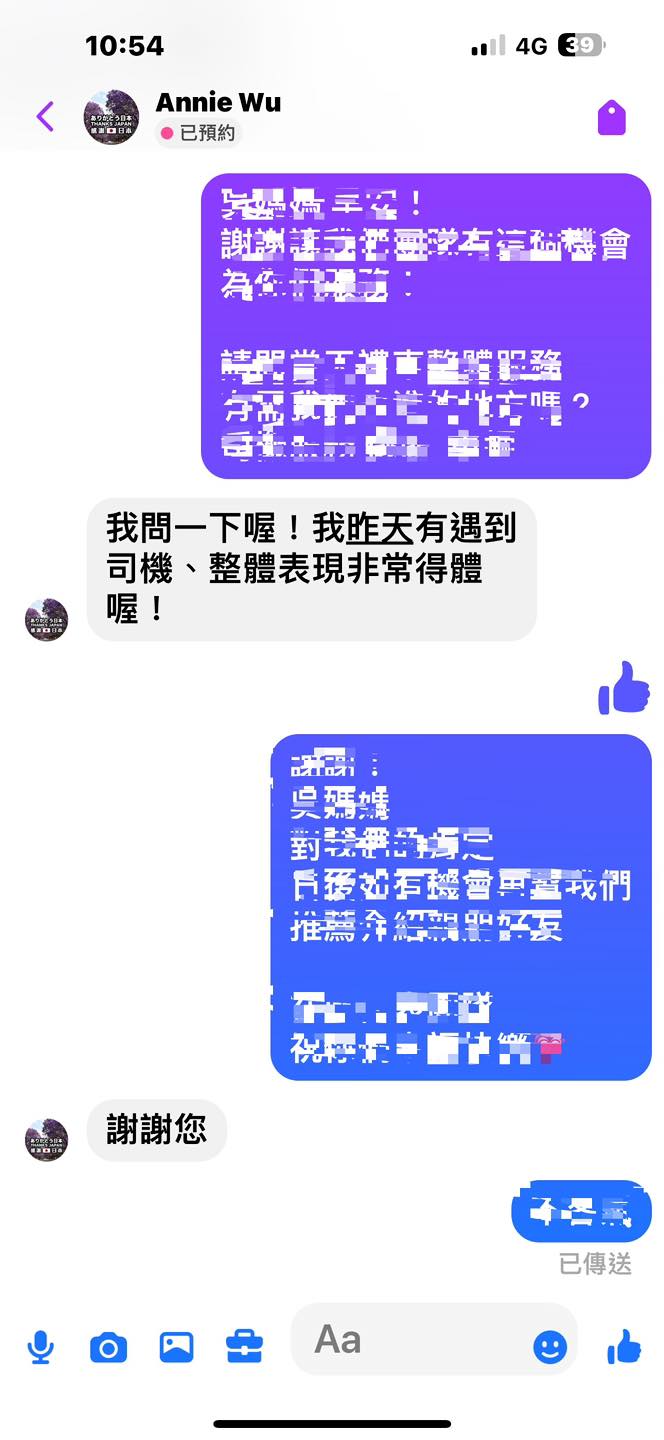
Task: Go back to the chat list
Action: (x=45, y=117)
